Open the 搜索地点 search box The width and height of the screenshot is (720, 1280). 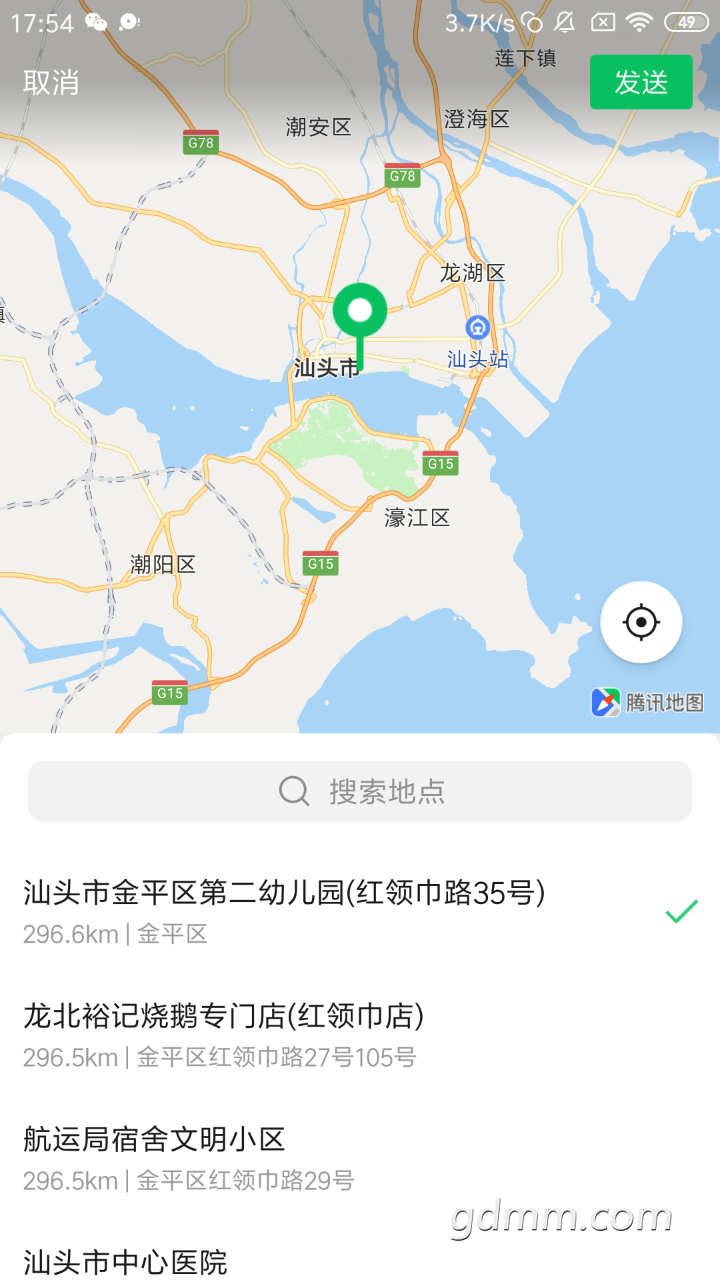point(360,791)
